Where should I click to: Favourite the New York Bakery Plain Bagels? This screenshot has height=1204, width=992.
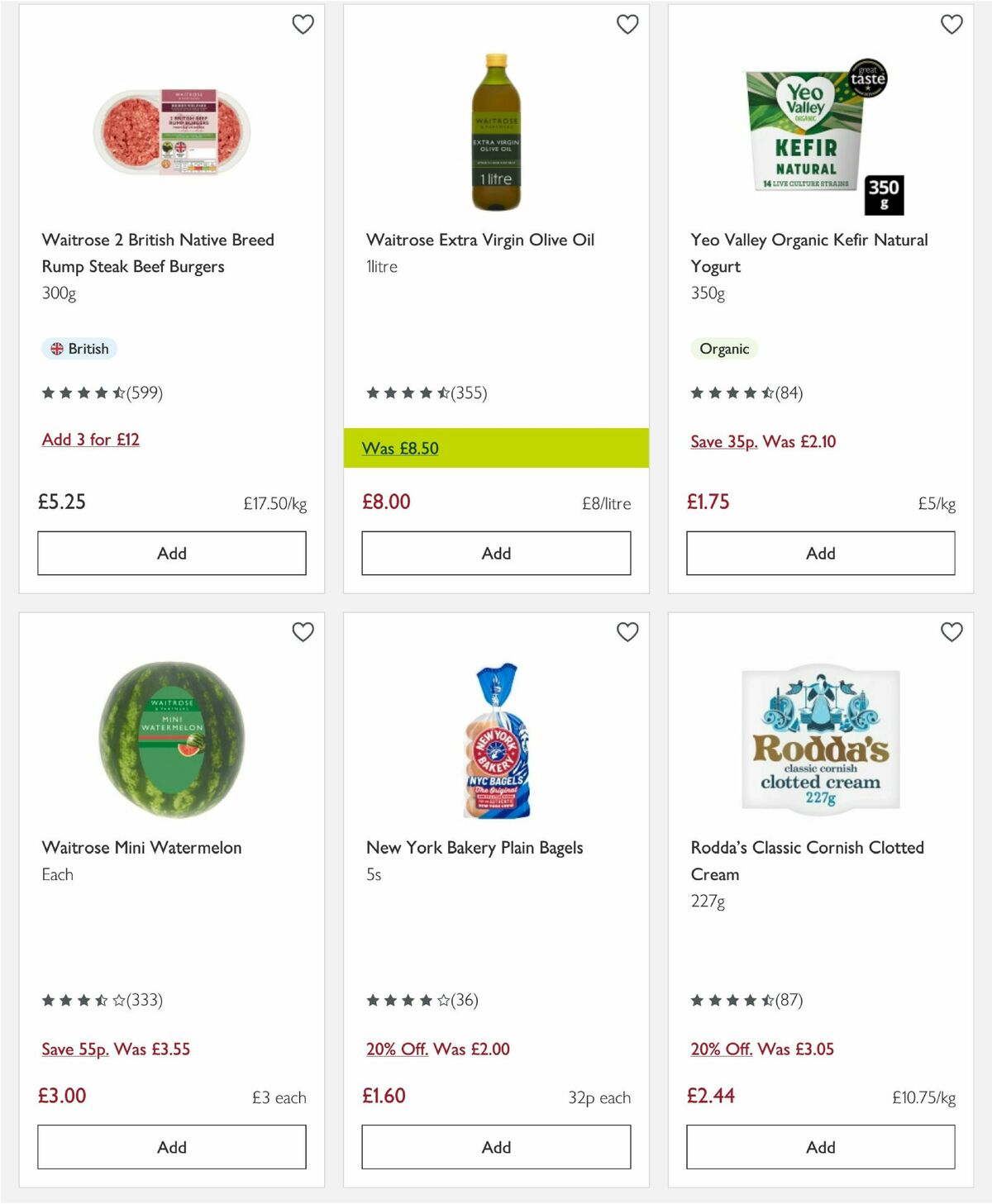(627, 631)
